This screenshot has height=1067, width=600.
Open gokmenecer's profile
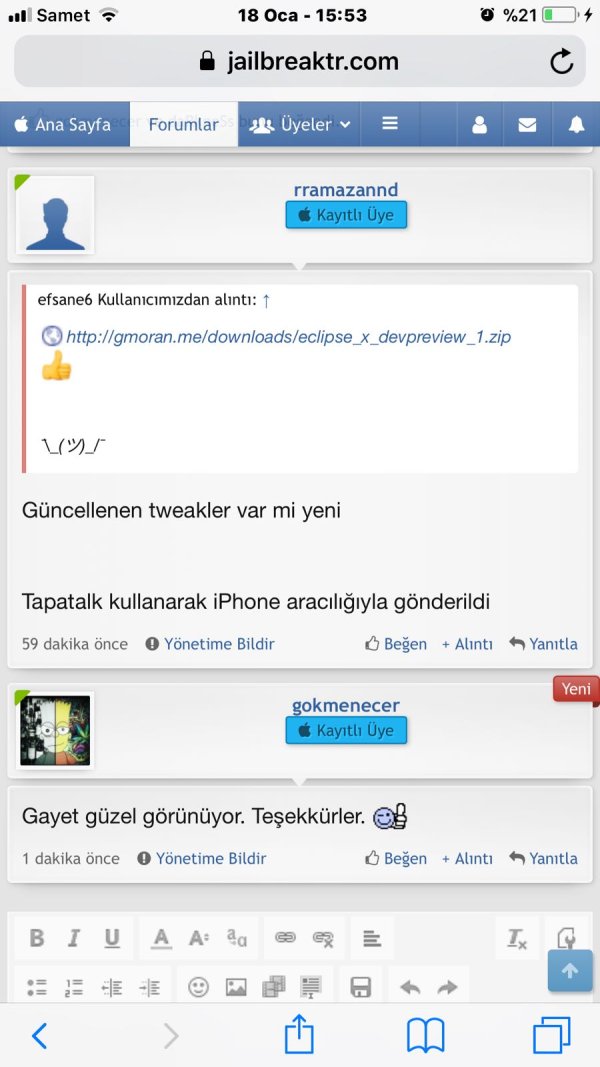tap(345, 705)
